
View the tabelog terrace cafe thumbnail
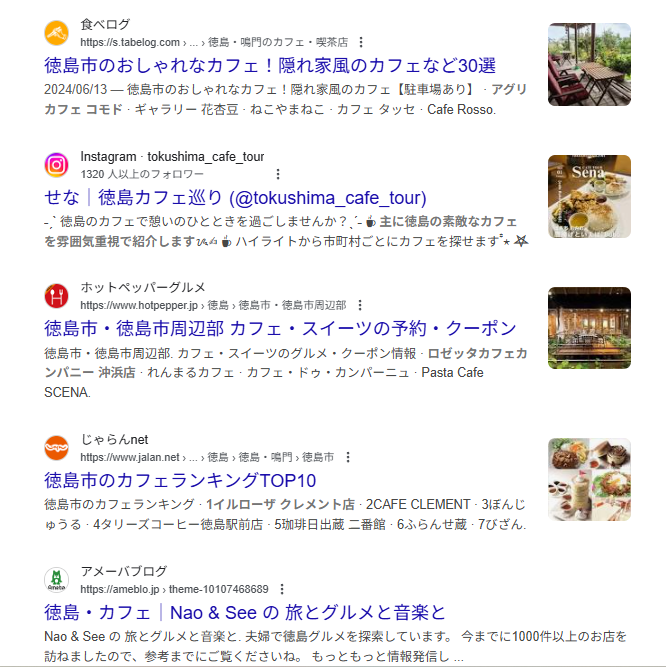(589, 64)
